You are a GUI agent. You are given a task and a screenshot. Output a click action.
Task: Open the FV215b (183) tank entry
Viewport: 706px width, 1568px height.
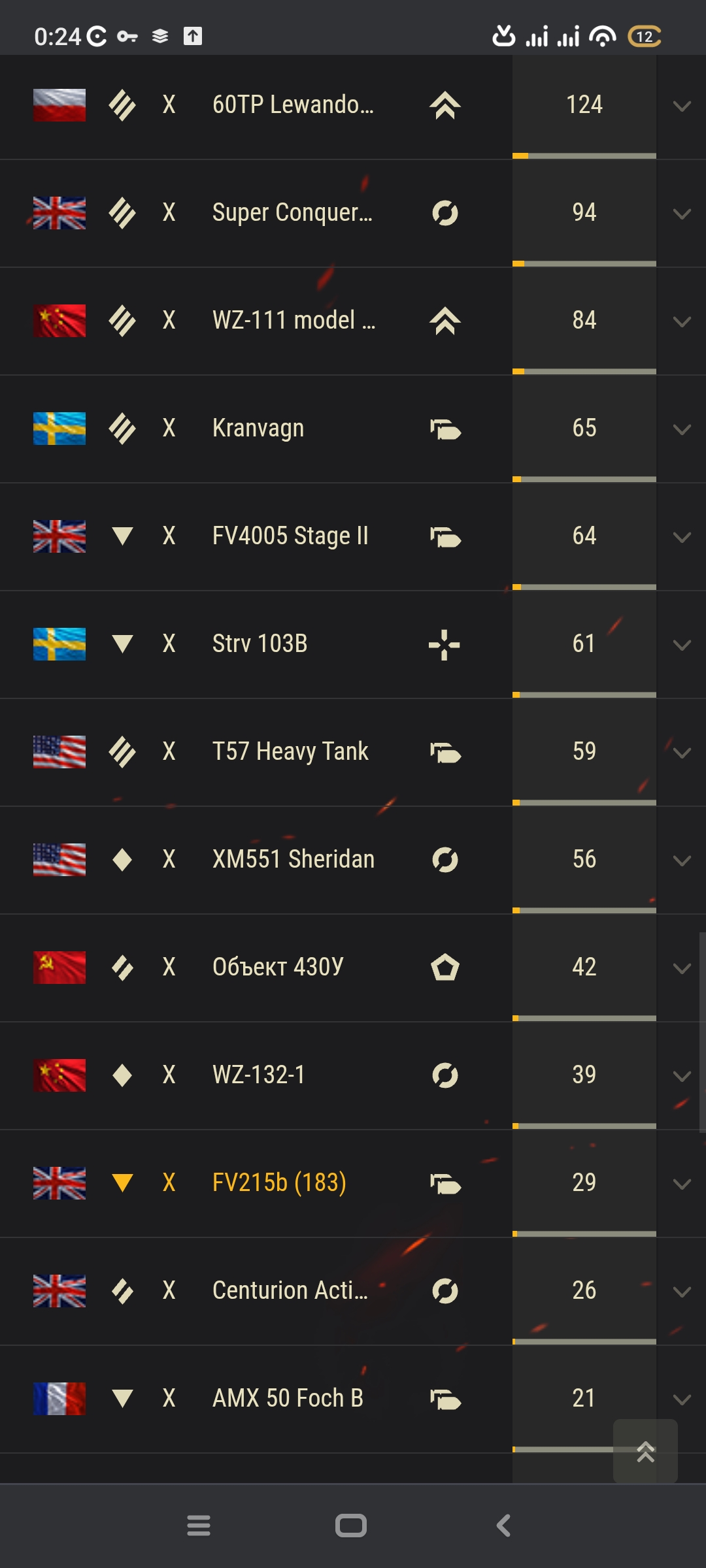279,1183
